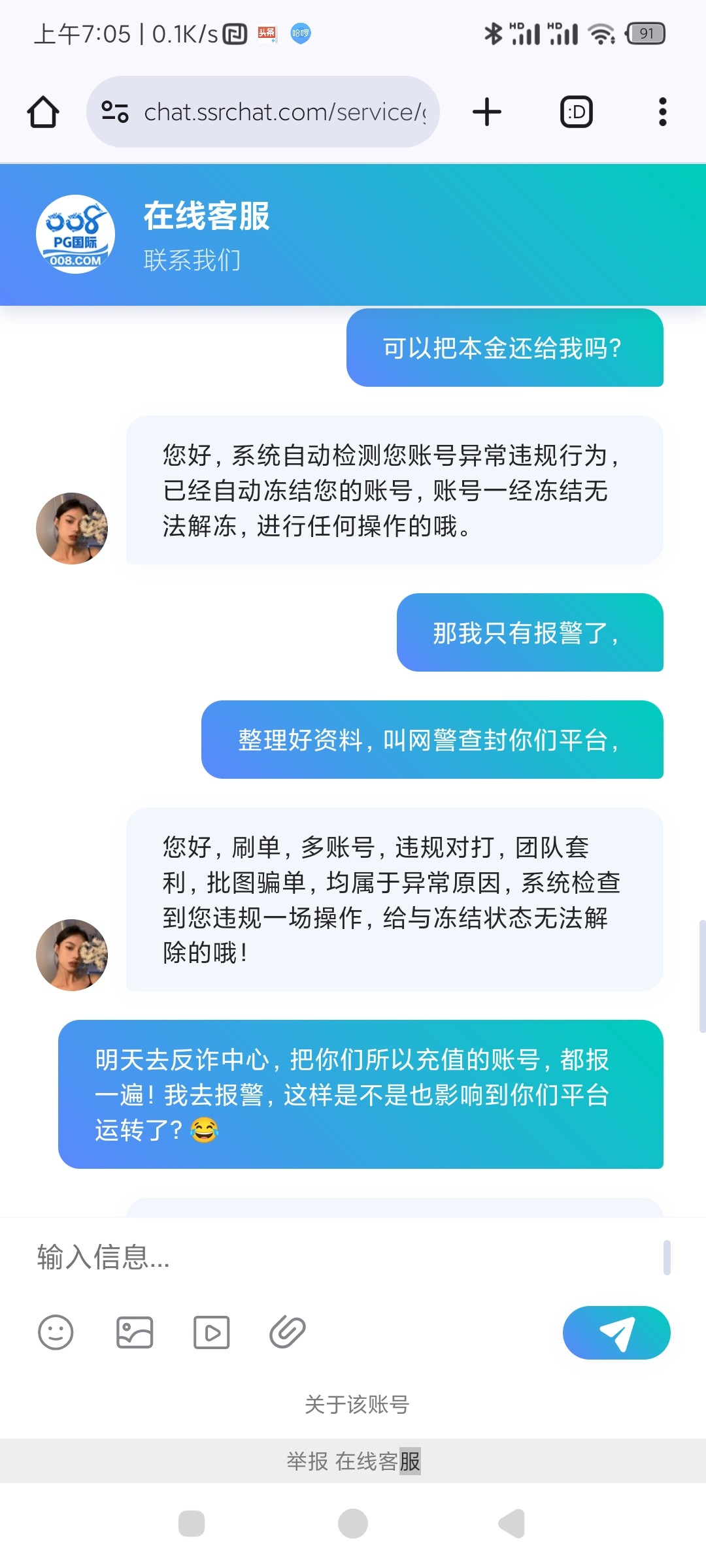
Task: Attach an image to the chat
Action: [135, 1332]
